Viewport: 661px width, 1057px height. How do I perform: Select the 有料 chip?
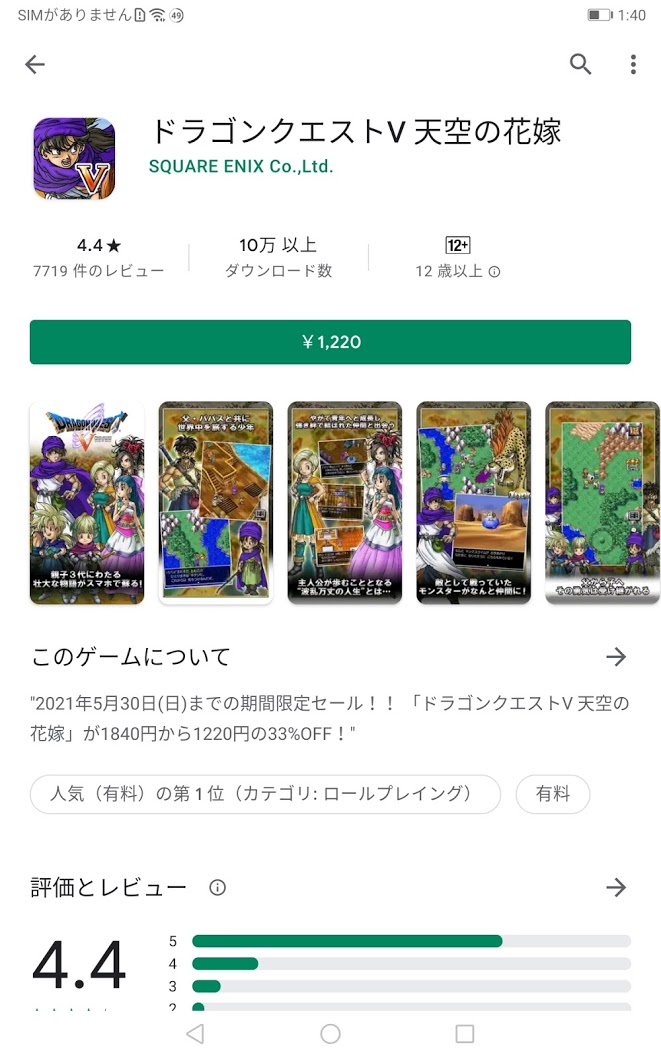(553, 794)
